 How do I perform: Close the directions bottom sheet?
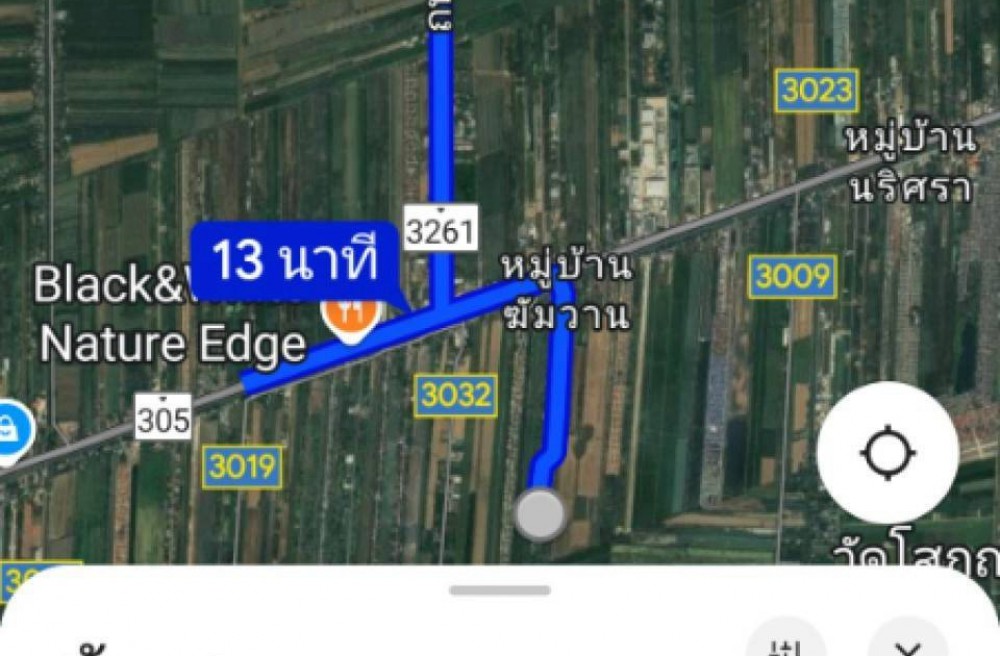(x=907, y=643)
